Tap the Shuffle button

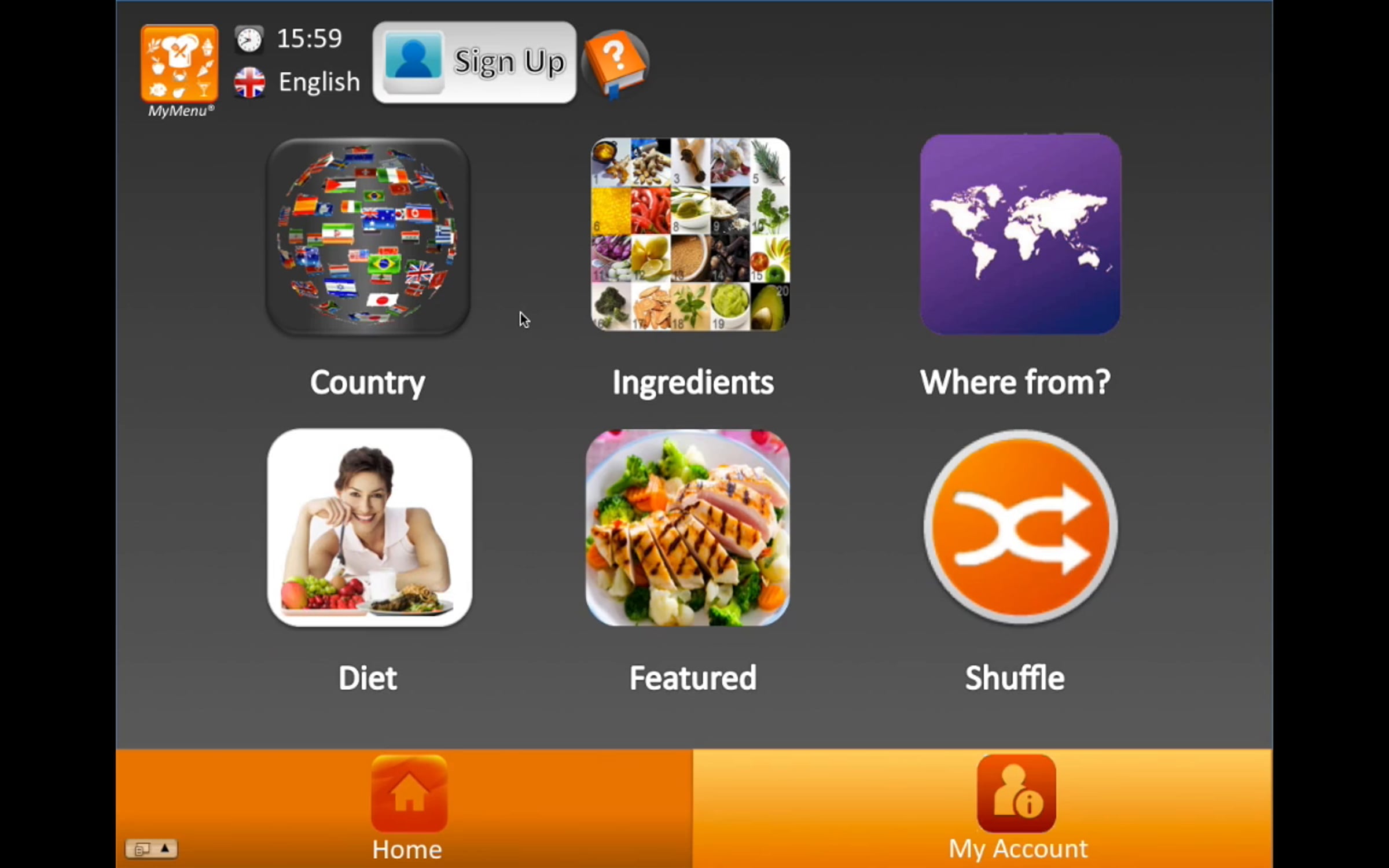(x=1020, y=527)
